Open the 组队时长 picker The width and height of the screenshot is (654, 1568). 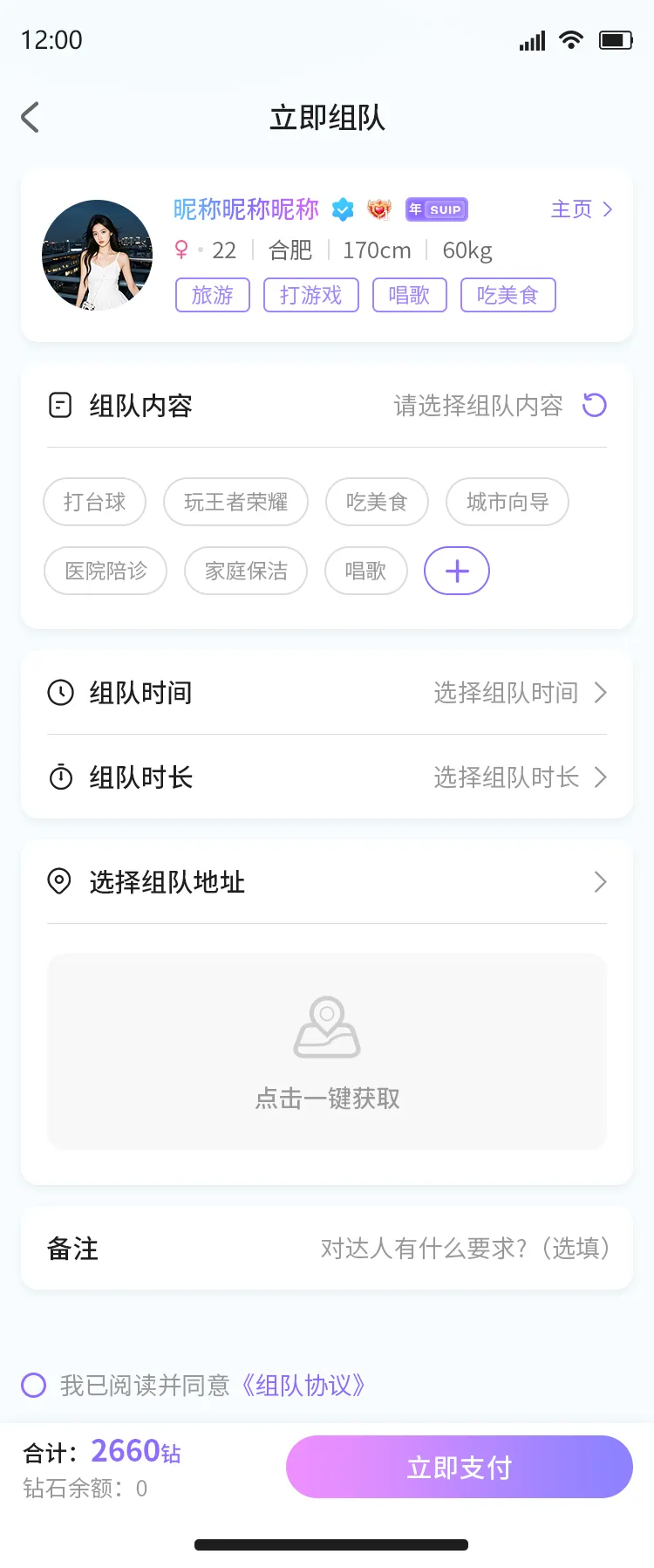[x=520, y=777]
